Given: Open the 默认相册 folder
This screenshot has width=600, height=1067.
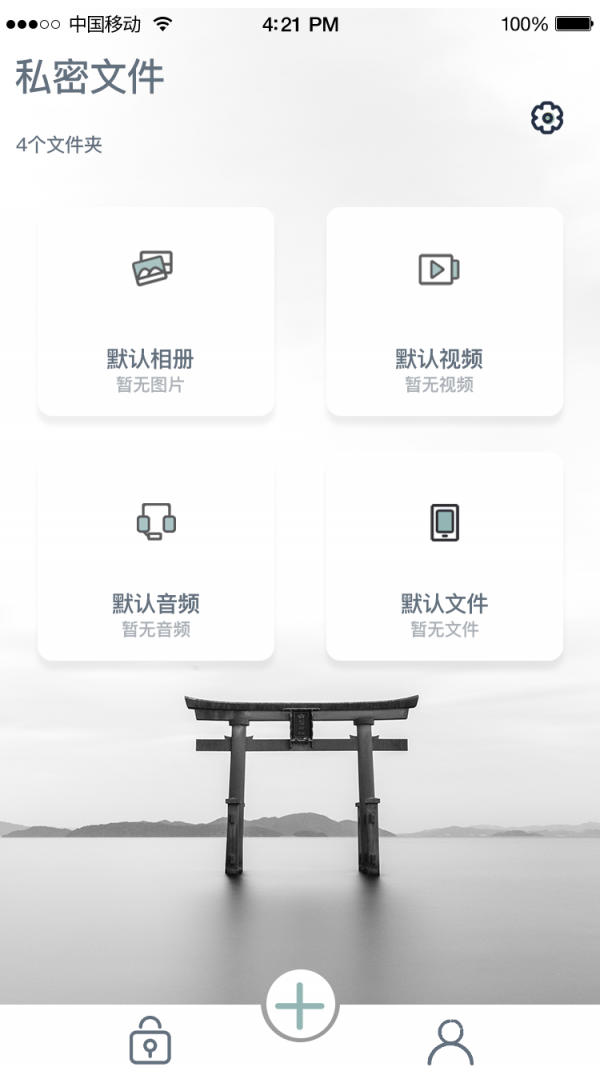Looking at the screenshot, I should [156, 311].
